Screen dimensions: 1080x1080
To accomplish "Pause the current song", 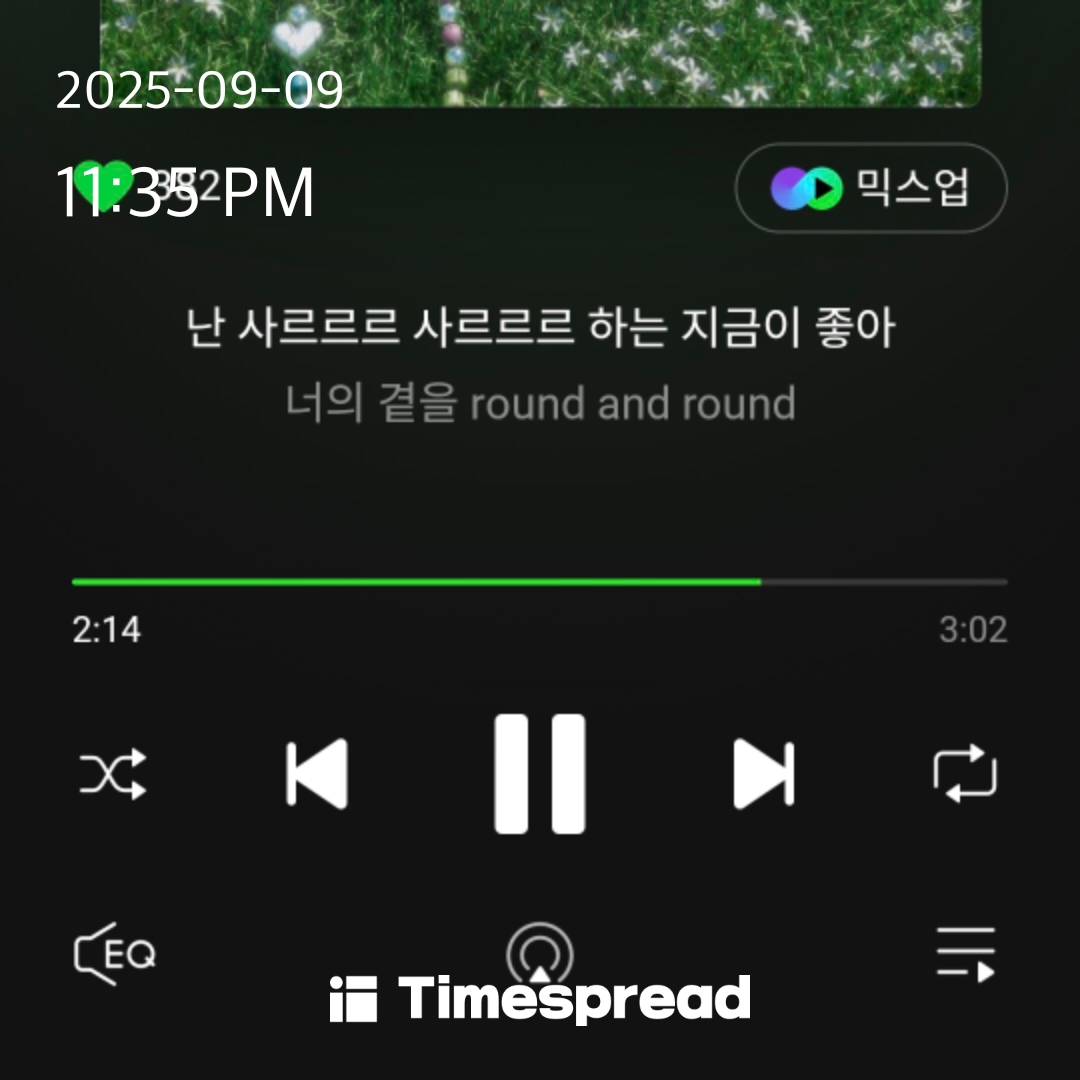I will pyautogui.click(x=540, y=773).
